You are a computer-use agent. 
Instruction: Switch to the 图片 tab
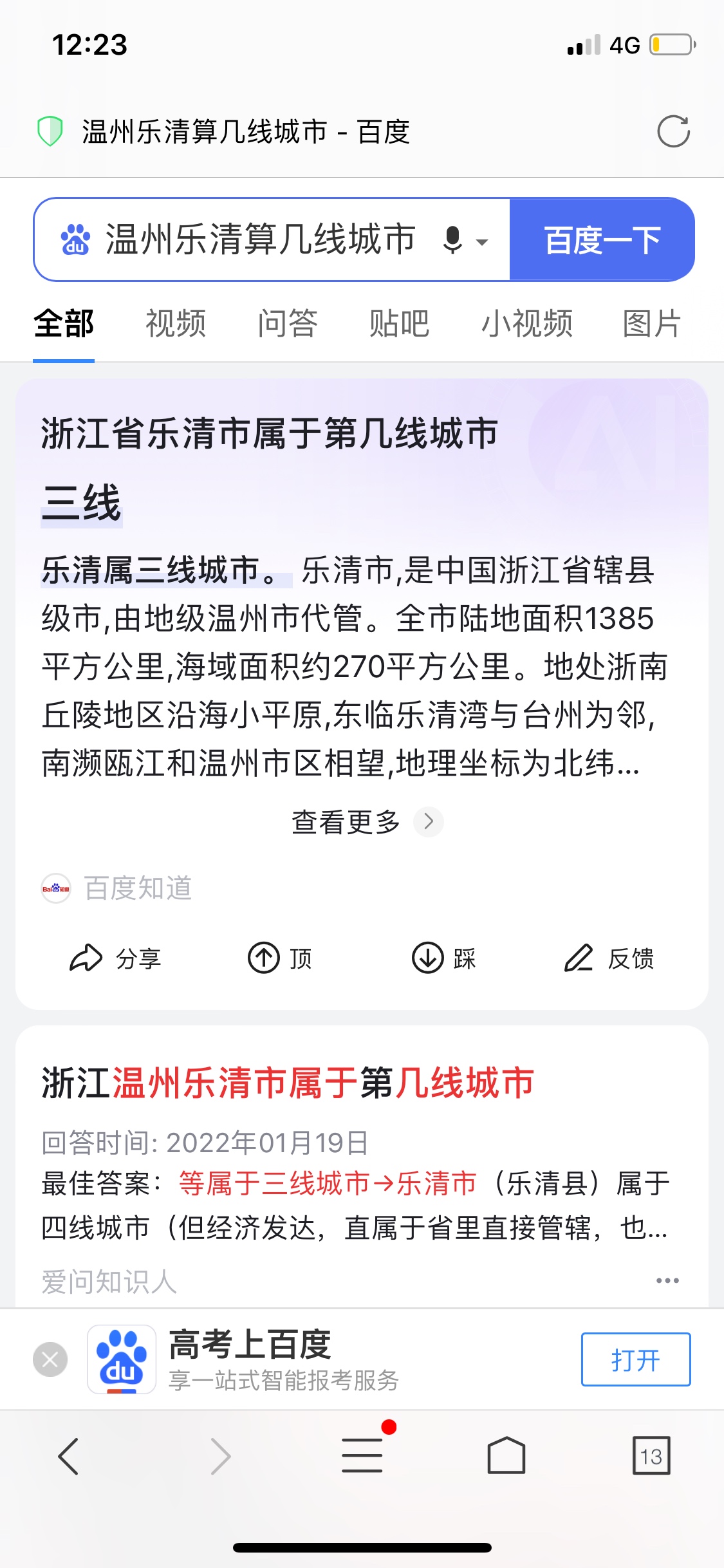click(652, 323)
